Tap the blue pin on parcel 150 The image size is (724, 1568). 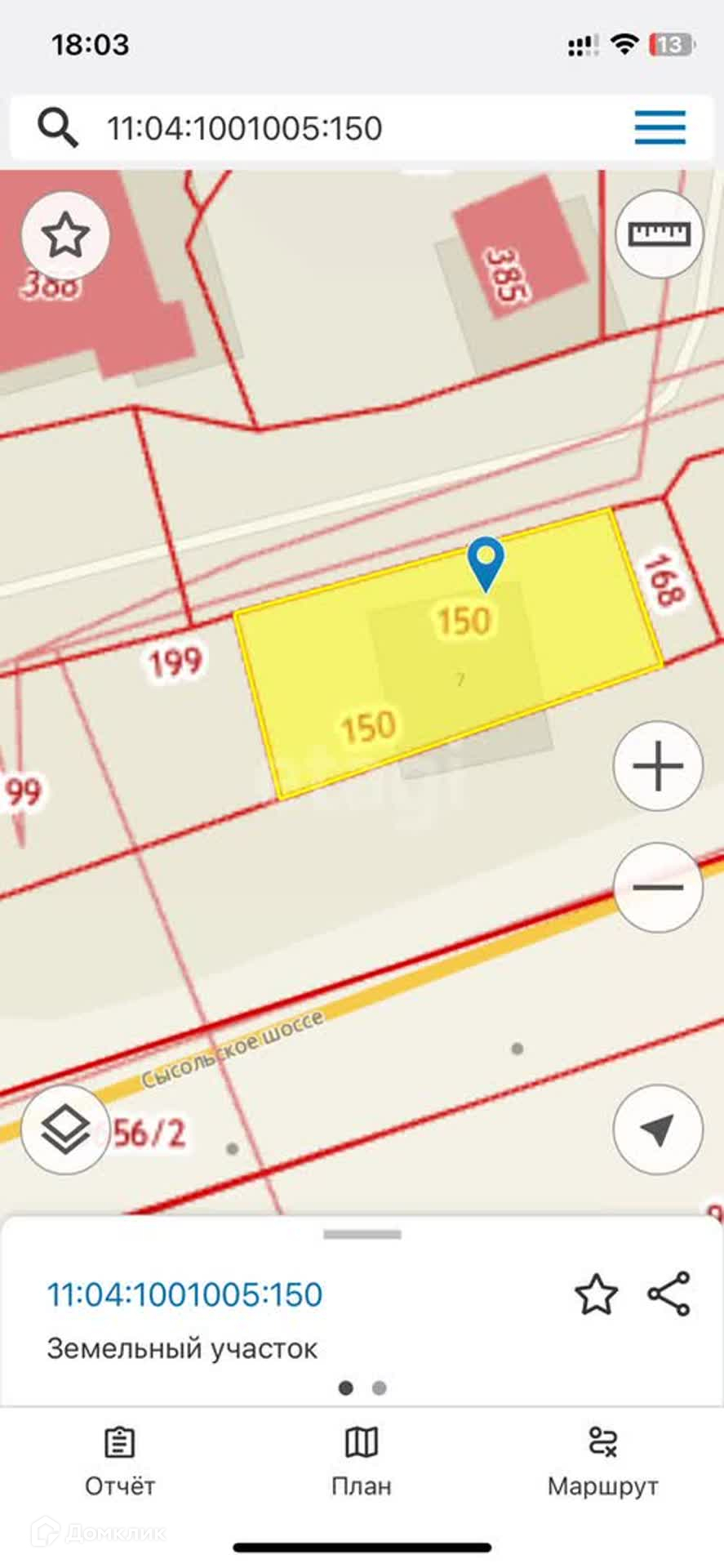pyautogui.click(x=486, y=562)
